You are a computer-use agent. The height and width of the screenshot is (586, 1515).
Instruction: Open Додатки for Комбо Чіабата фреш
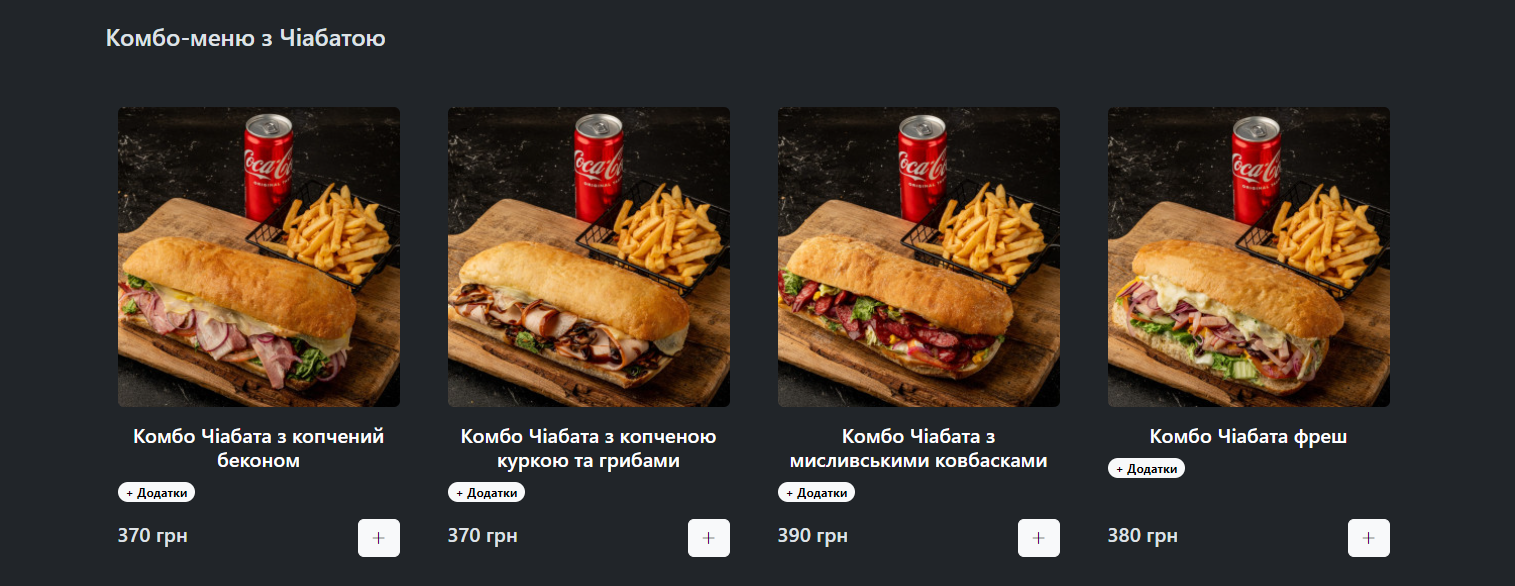coord(1146,468)
